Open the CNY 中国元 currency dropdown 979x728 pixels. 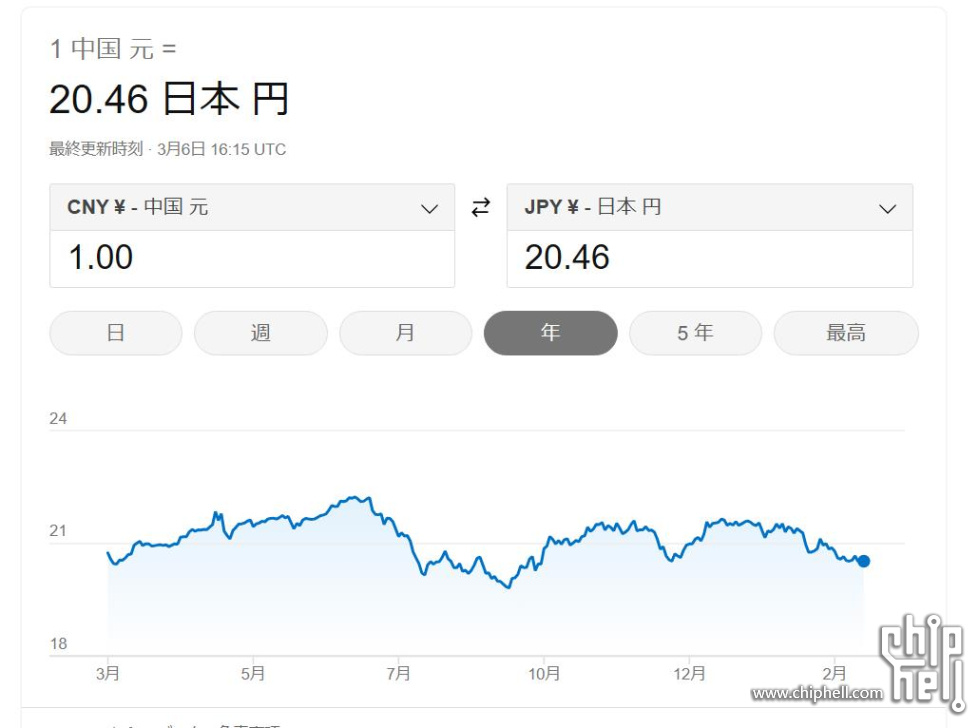(x=252, y=208)
